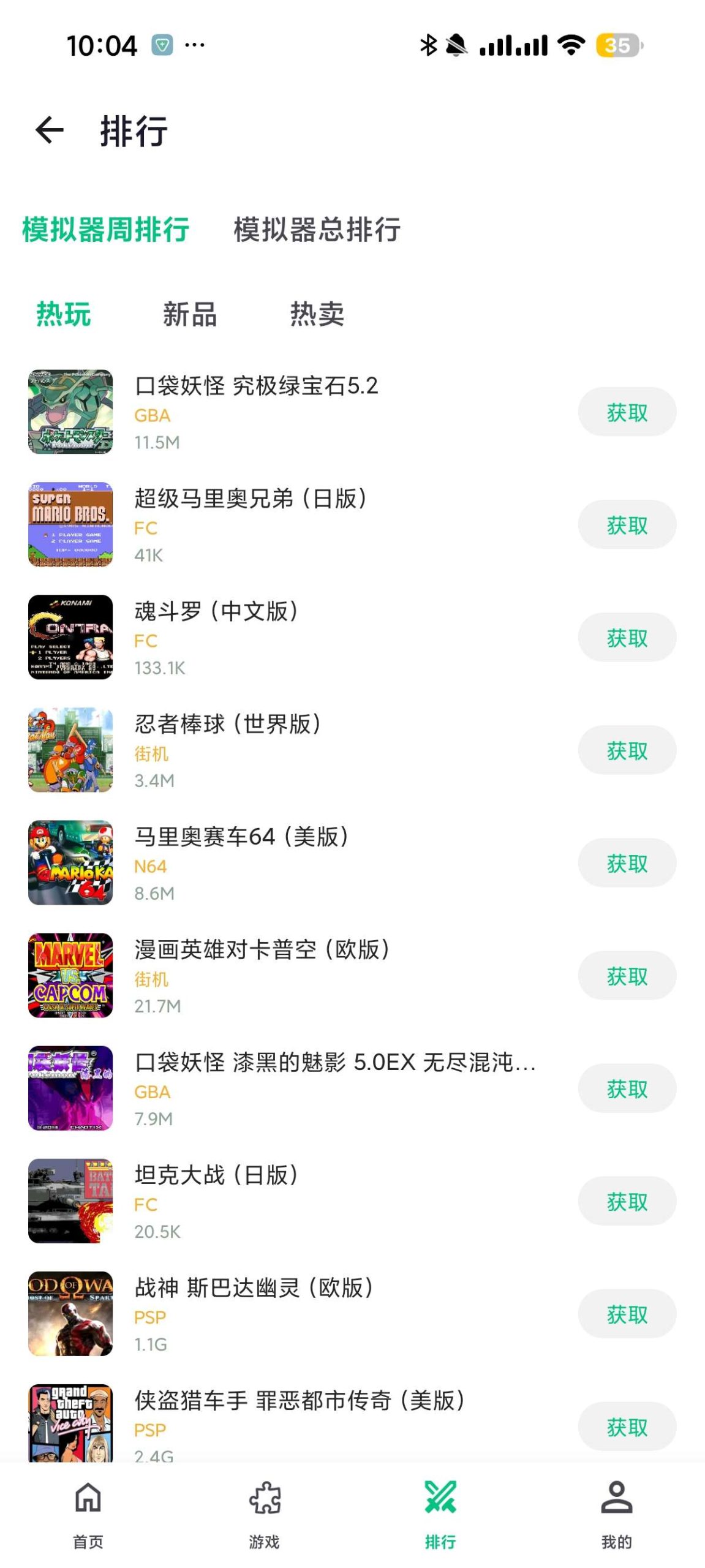The height and width of the screenshot is (1568, 705).
Task: Click the back arrow at top left
Action: click(48, 130)
